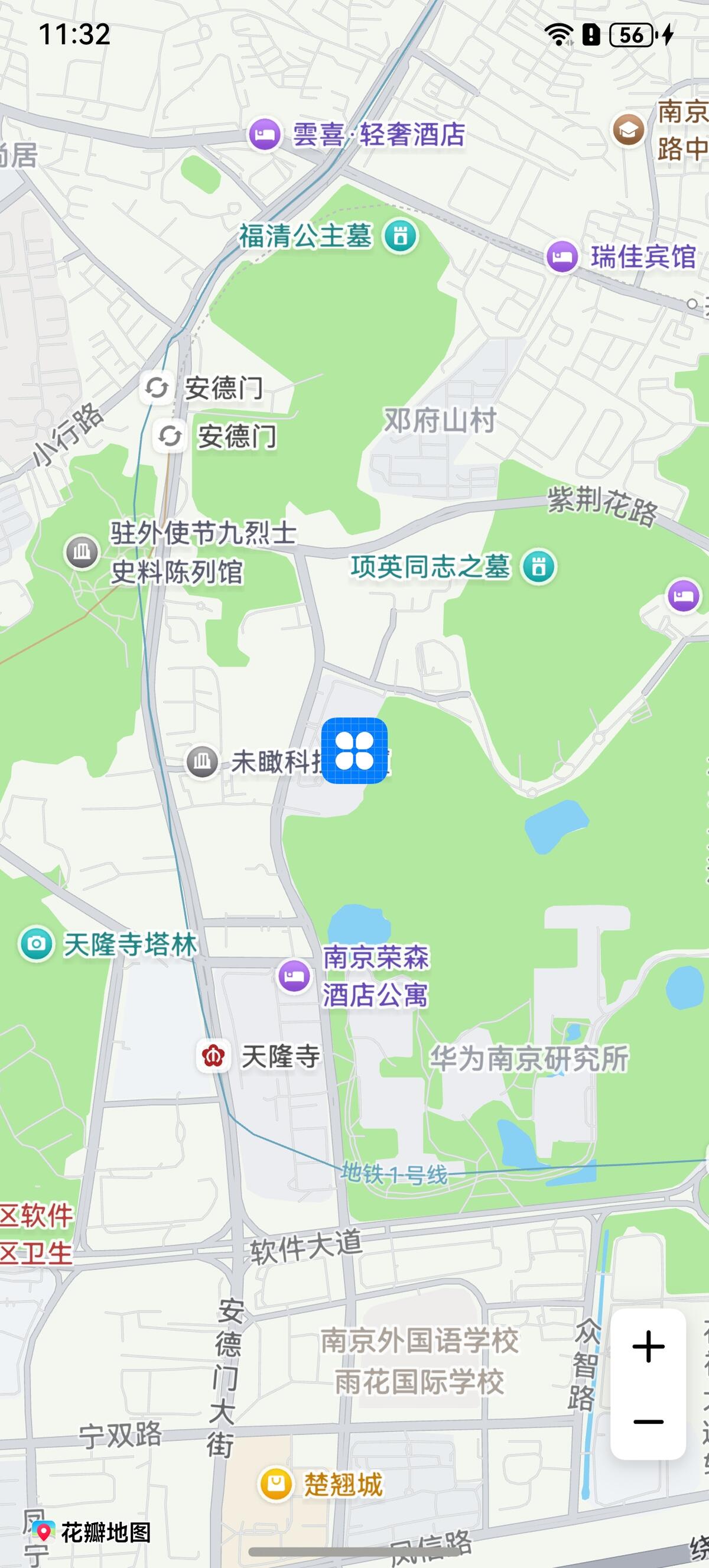Open the 未瞰科技 museum marker

pos(202,761)
